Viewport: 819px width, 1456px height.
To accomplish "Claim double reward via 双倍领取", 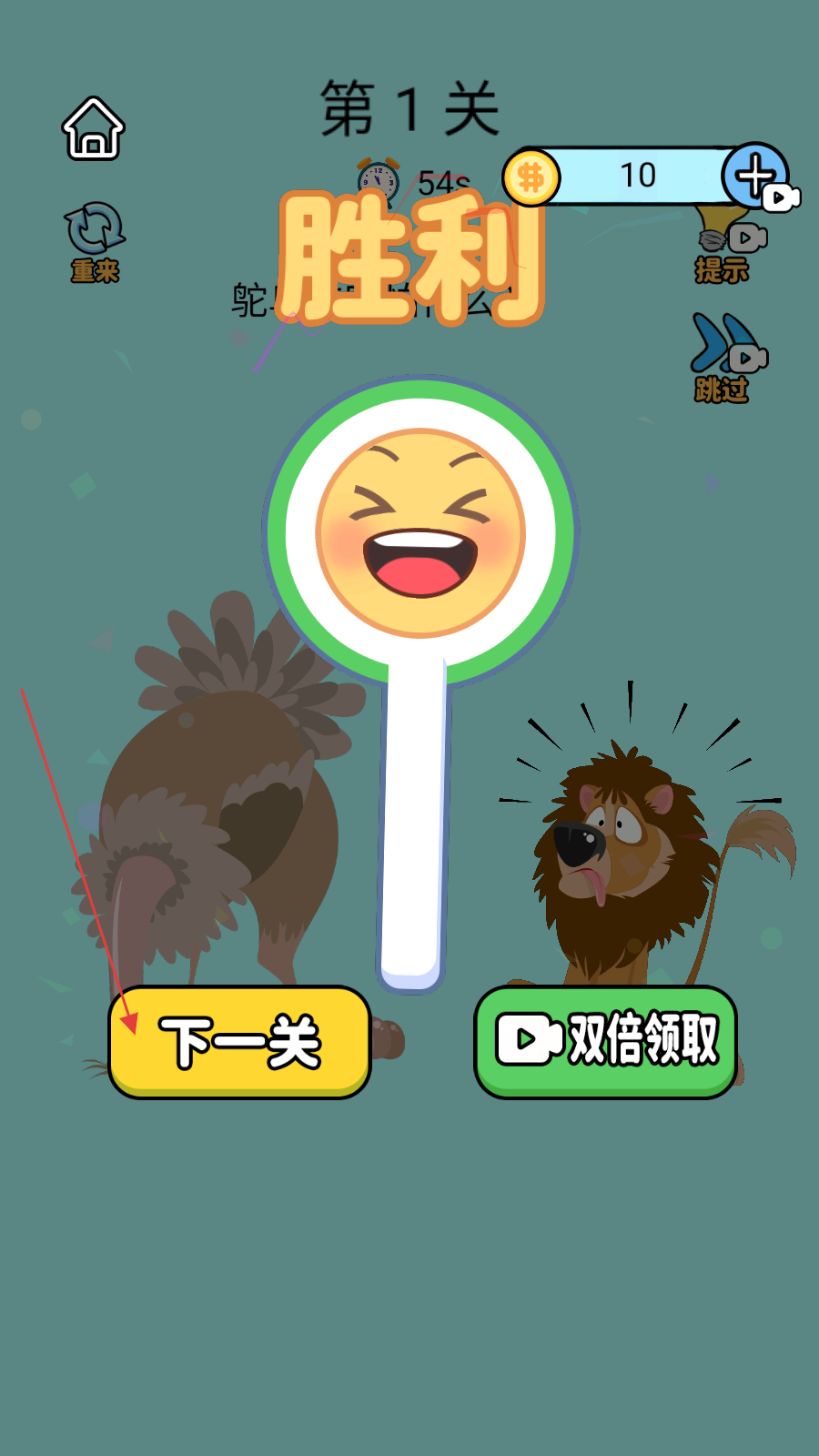I will pyautogui.click(x=605, y=1042).
